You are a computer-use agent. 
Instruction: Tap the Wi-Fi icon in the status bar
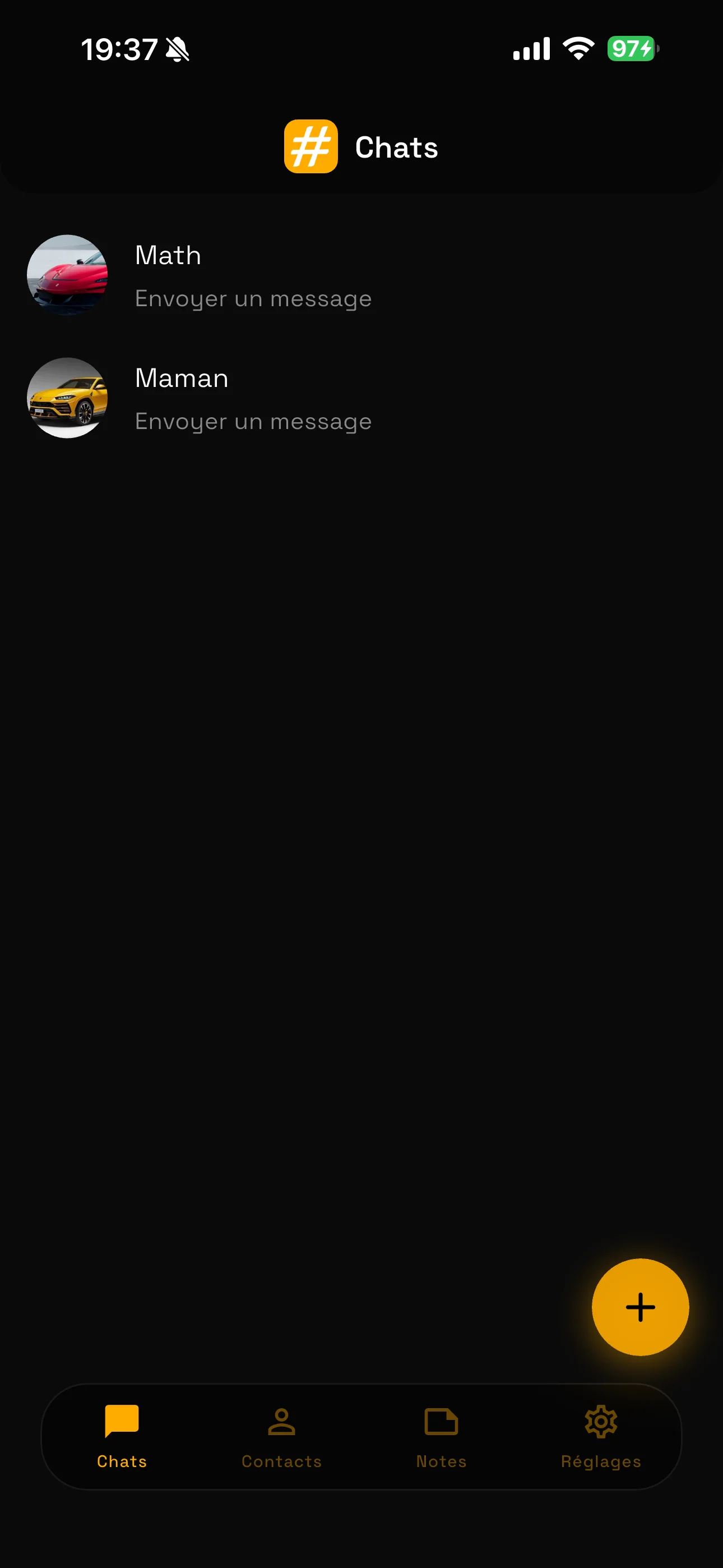pyautogui.click(x=576, y=49)
